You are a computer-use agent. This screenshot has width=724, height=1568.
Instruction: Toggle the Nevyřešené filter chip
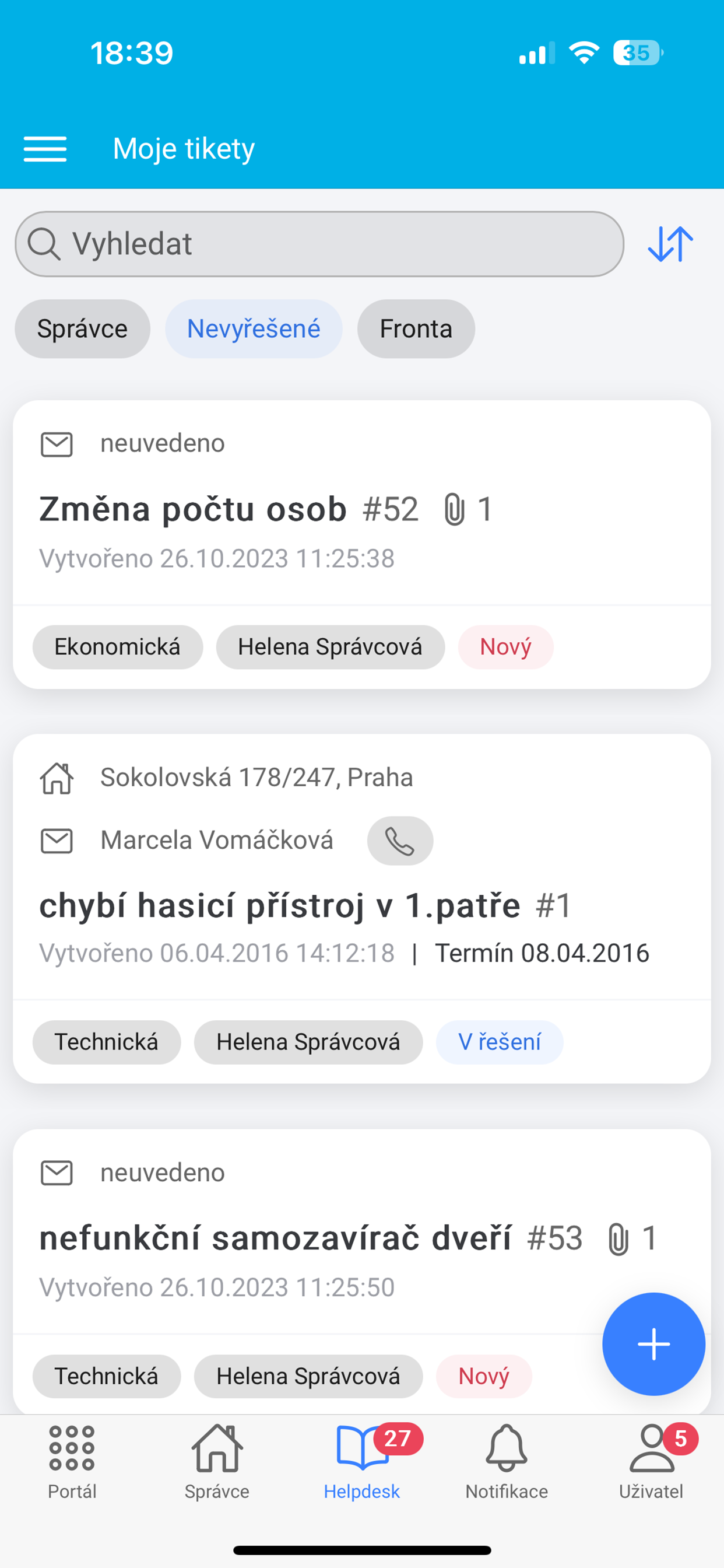[x=254, y=328]
